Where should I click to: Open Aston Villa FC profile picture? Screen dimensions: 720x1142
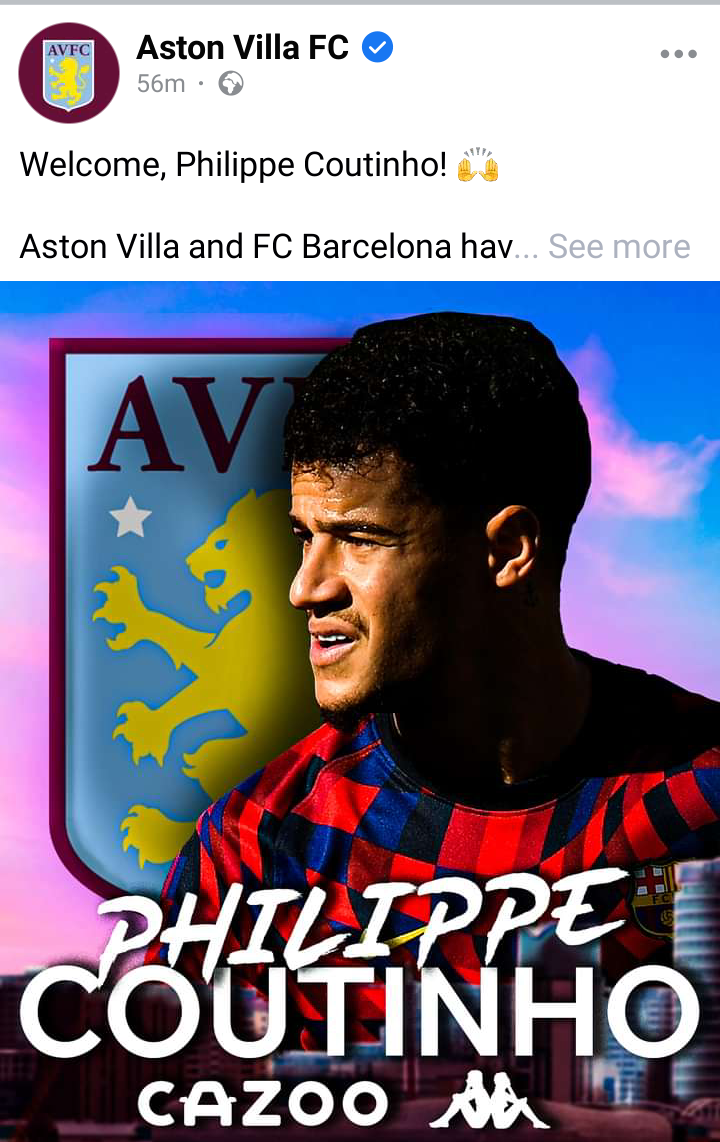[x=68, y=72]
